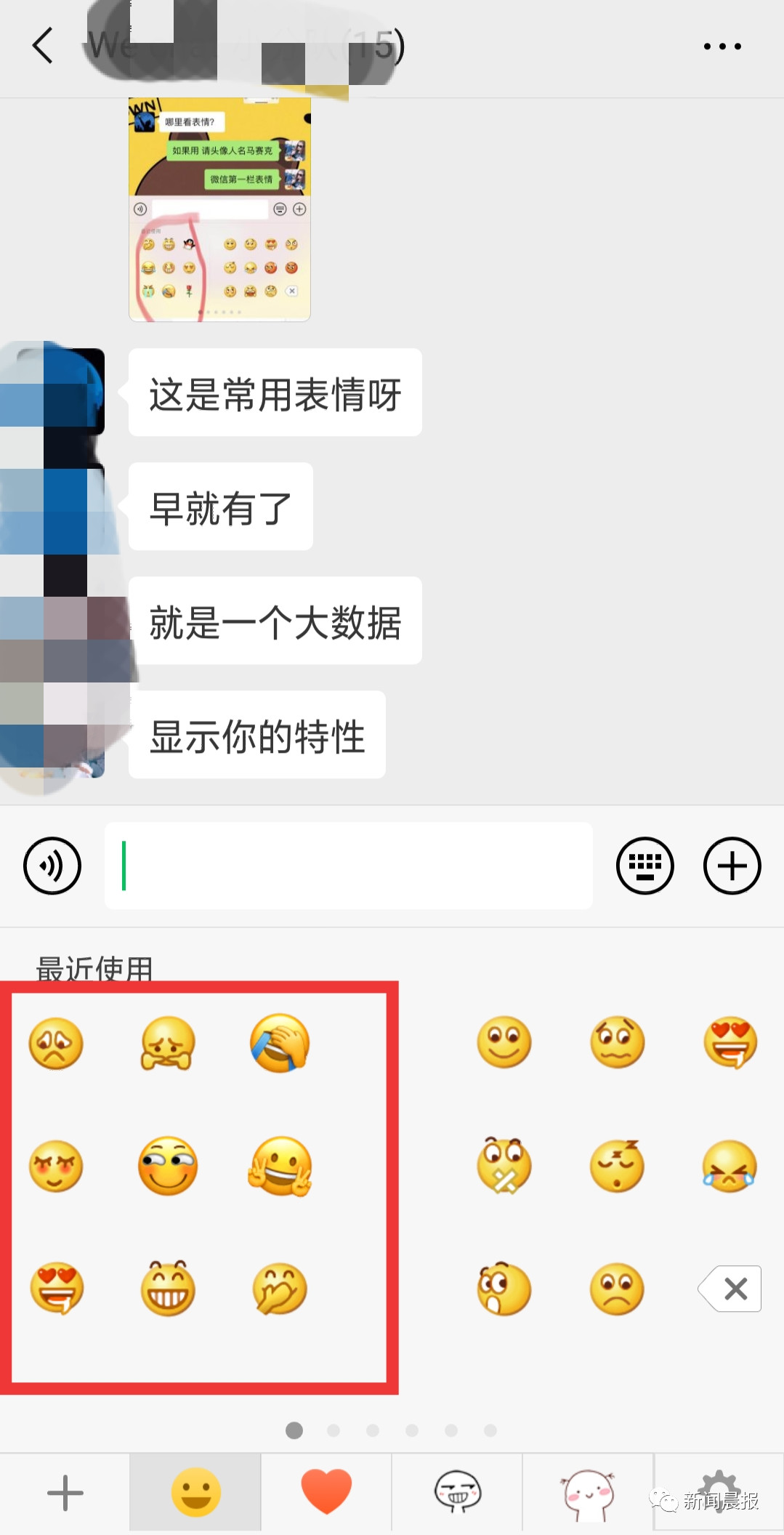Screen dimensions: 784x1535
Task: Open the grinning meme sticker tab
Action: pos(457,1493)
